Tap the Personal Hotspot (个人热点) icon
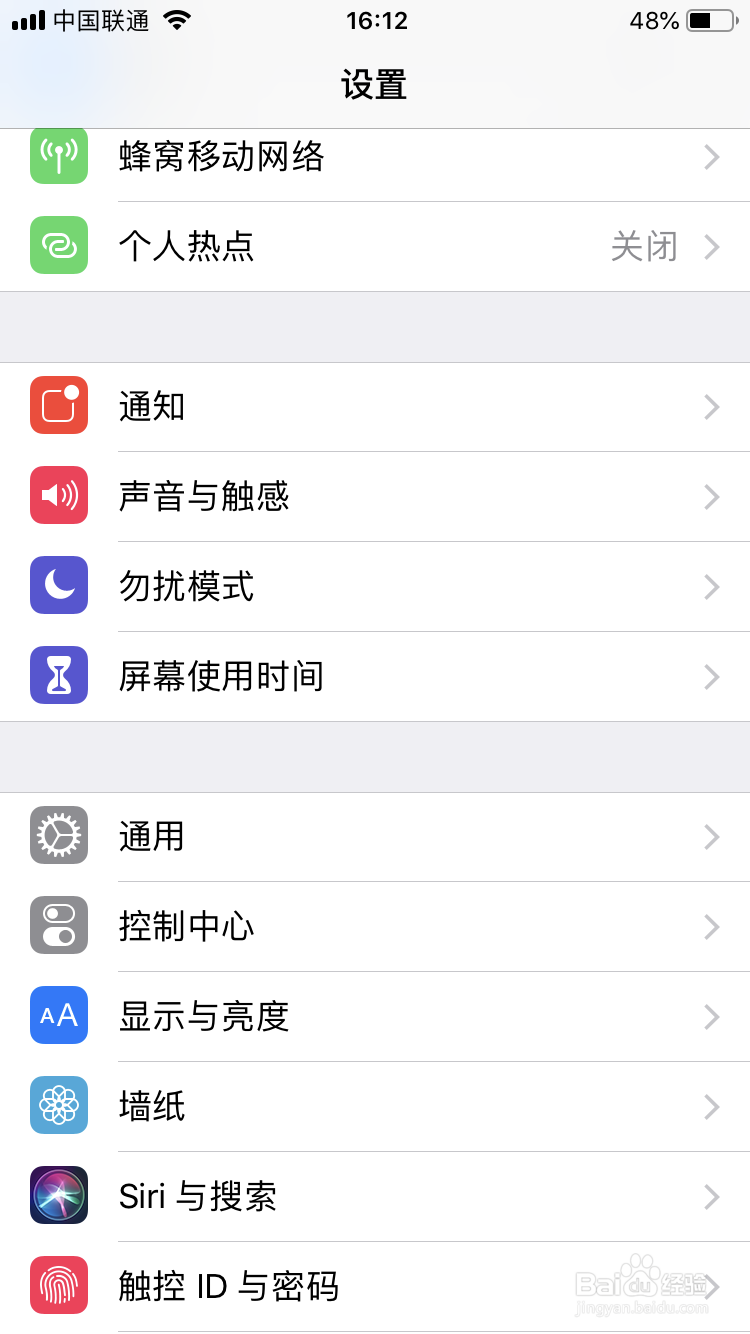The height and width of the screenshot is (1334, 750). click(58, 246)
